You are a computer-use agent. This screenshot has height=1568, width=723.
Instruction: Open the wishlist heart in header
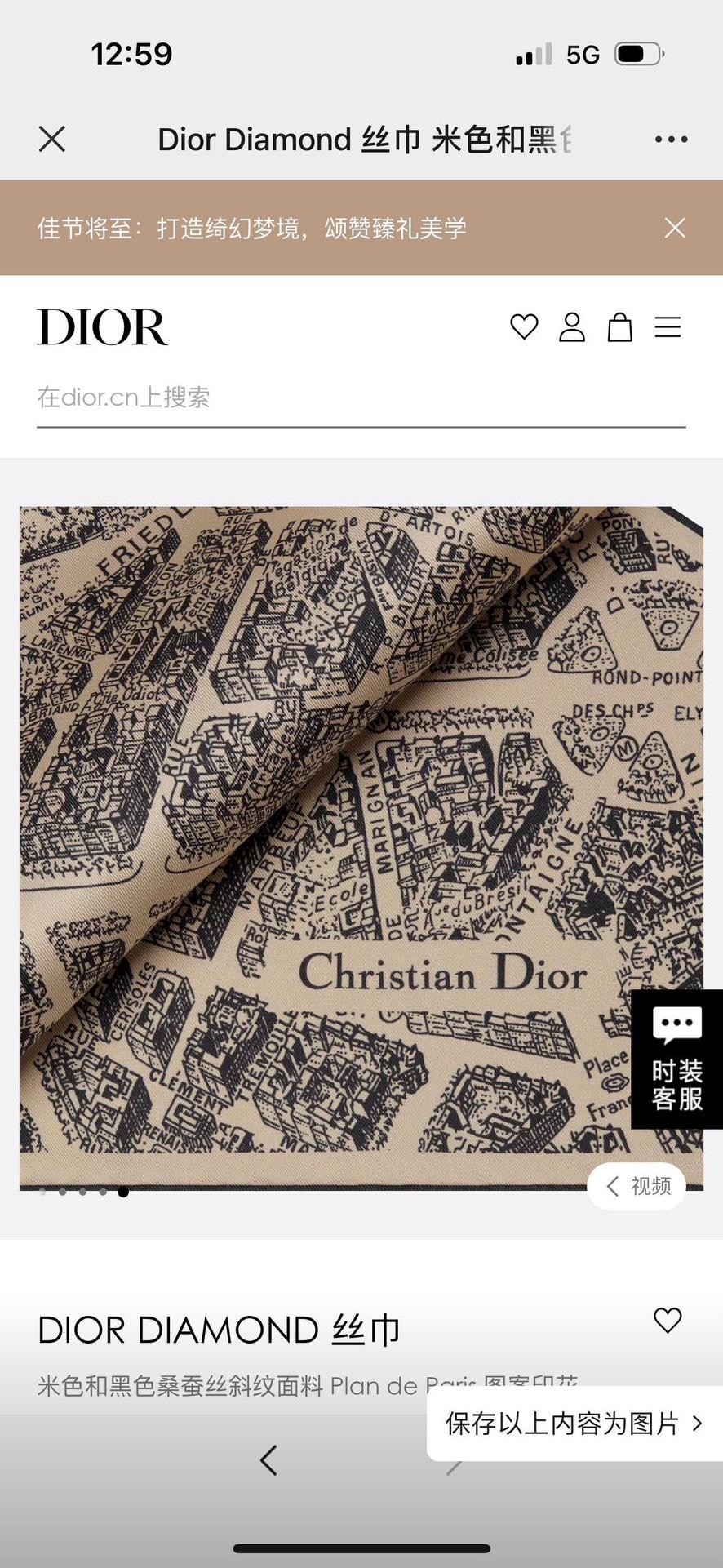[x=524, y=327]
